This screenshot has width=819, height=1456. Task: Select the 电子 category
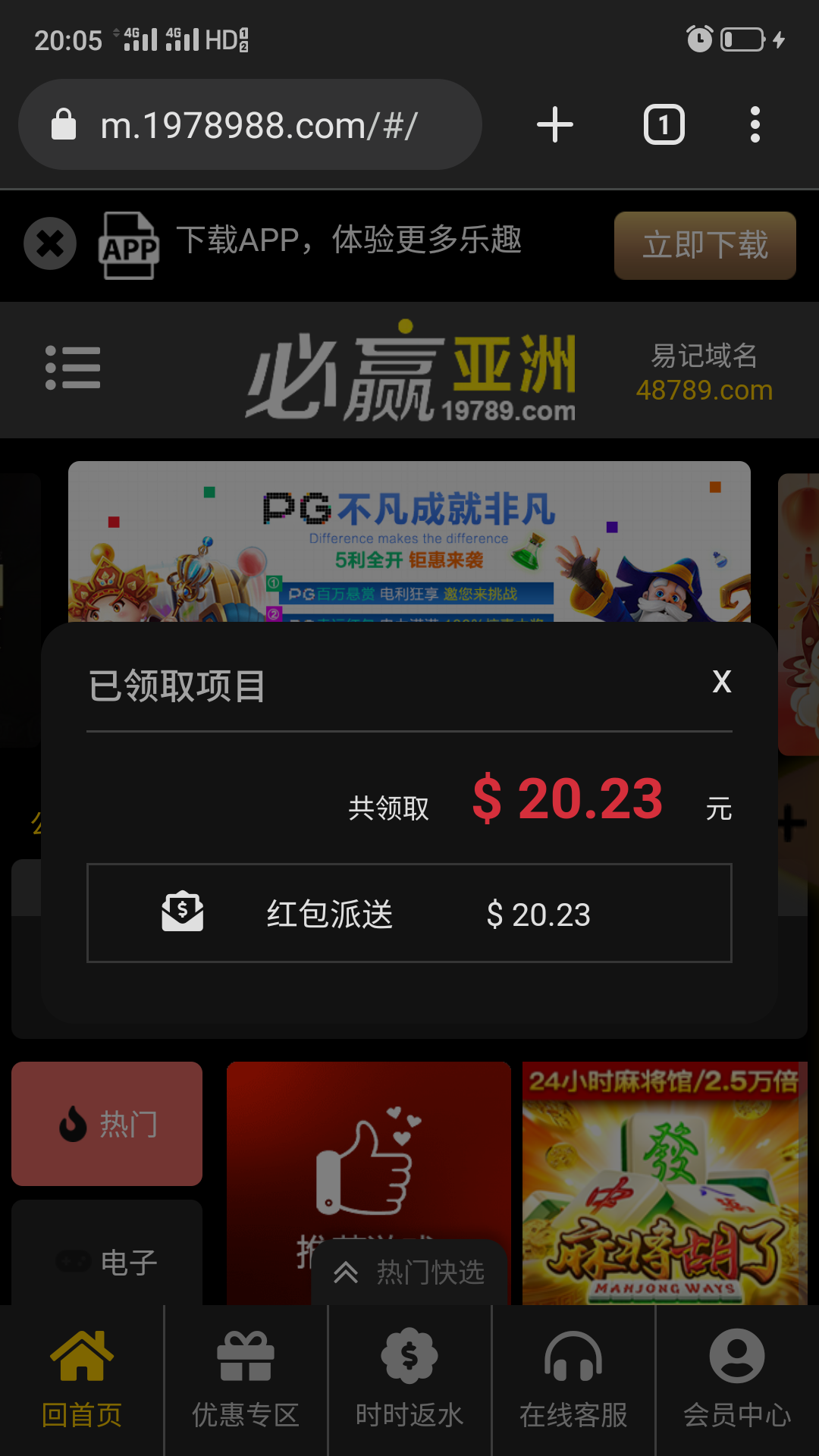(x=107, y=1260)
